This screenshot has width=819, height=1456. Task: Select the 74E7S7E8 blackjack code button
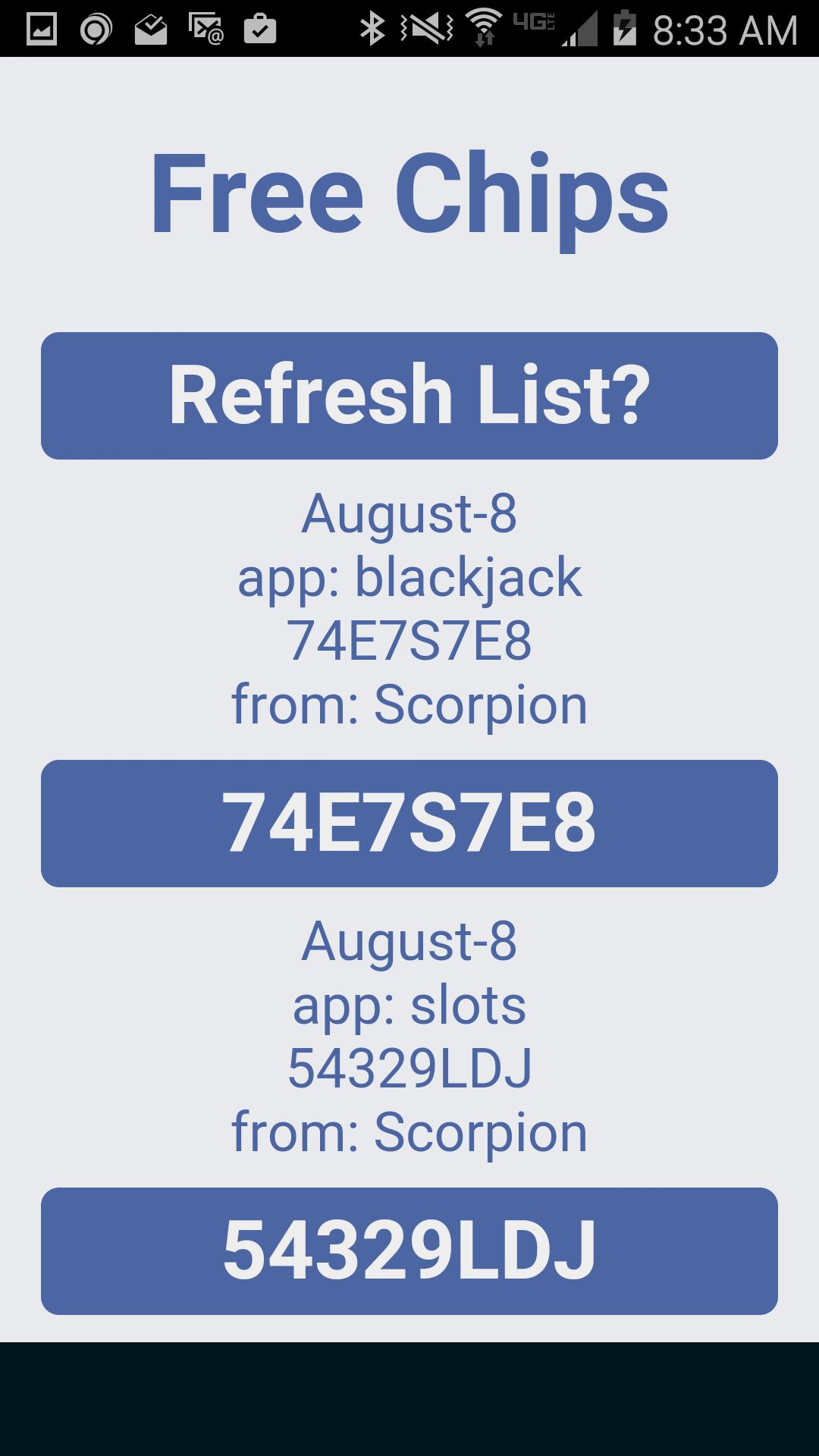click(x=409, y=824)
